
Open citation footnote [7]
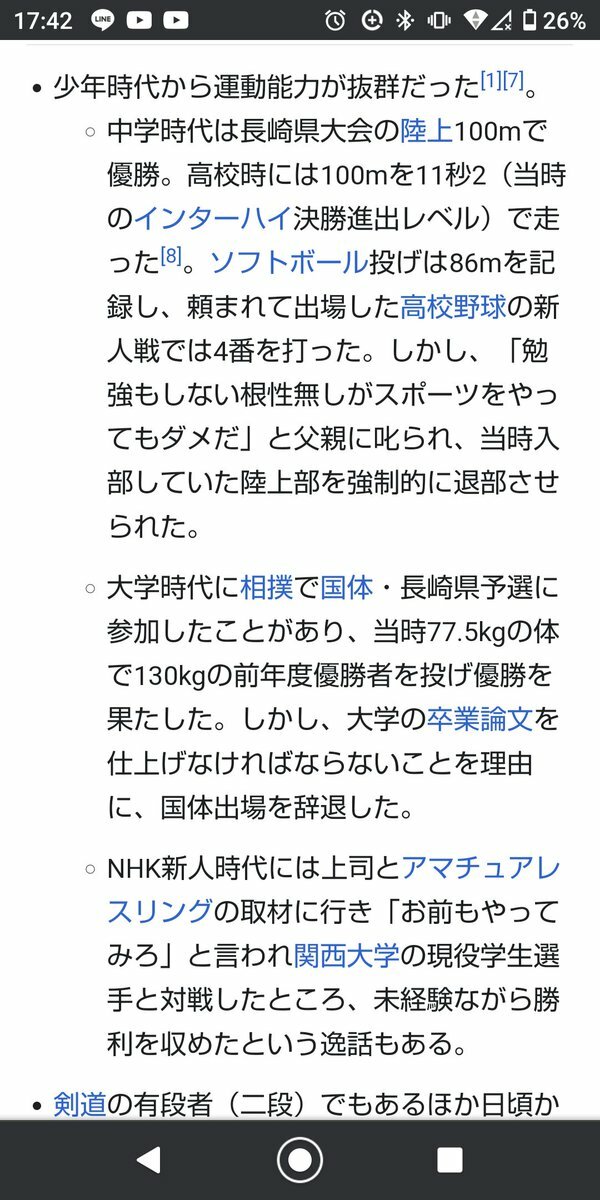click(x=514, y=82)
